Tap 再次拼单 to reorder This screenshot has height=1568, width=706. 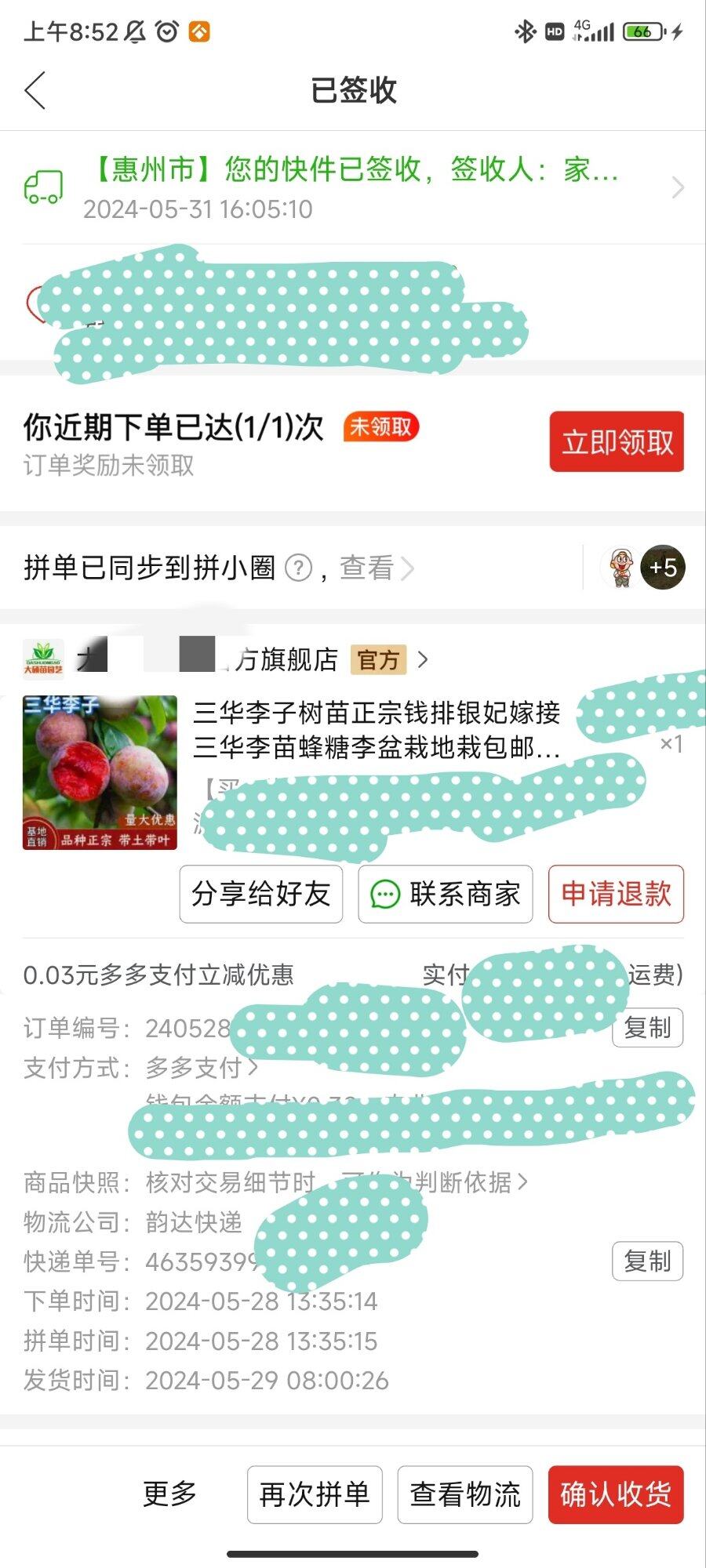click(315, 1494)
